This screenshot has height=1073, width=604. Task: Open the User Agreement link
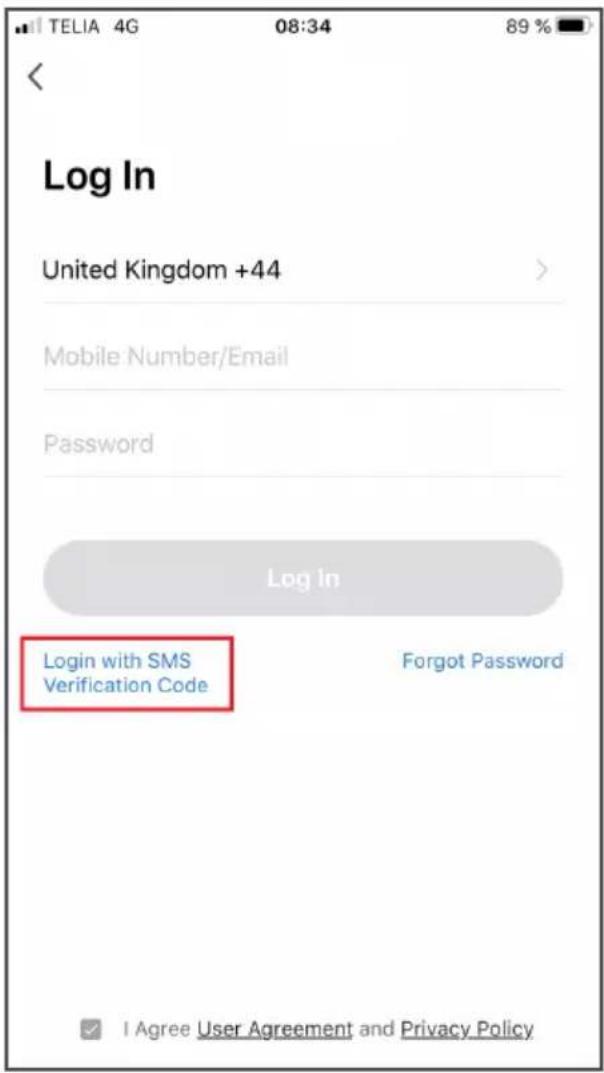coord(275,1028)
